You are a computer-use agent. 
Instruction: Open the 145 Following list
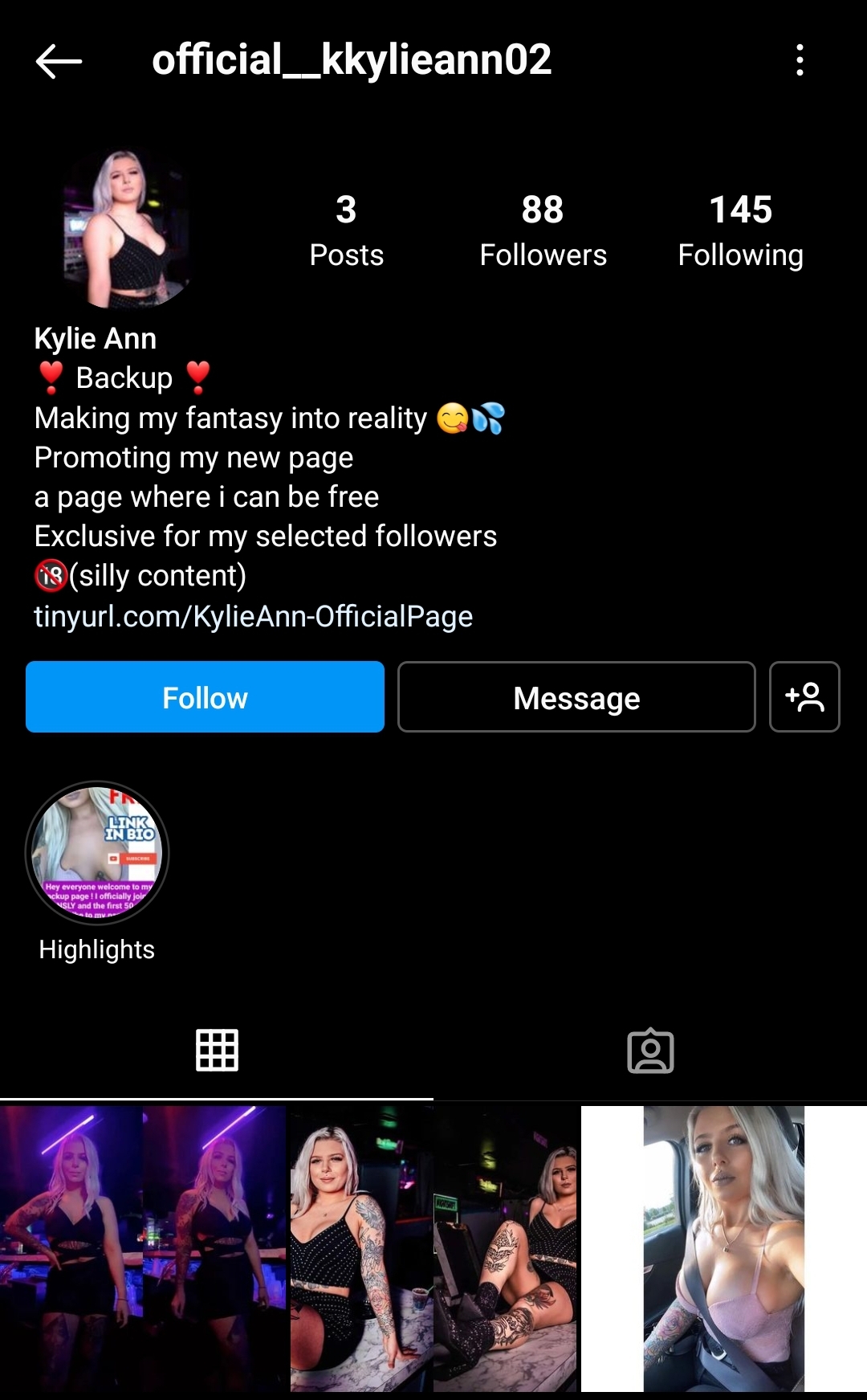click(x=740, y=231)
